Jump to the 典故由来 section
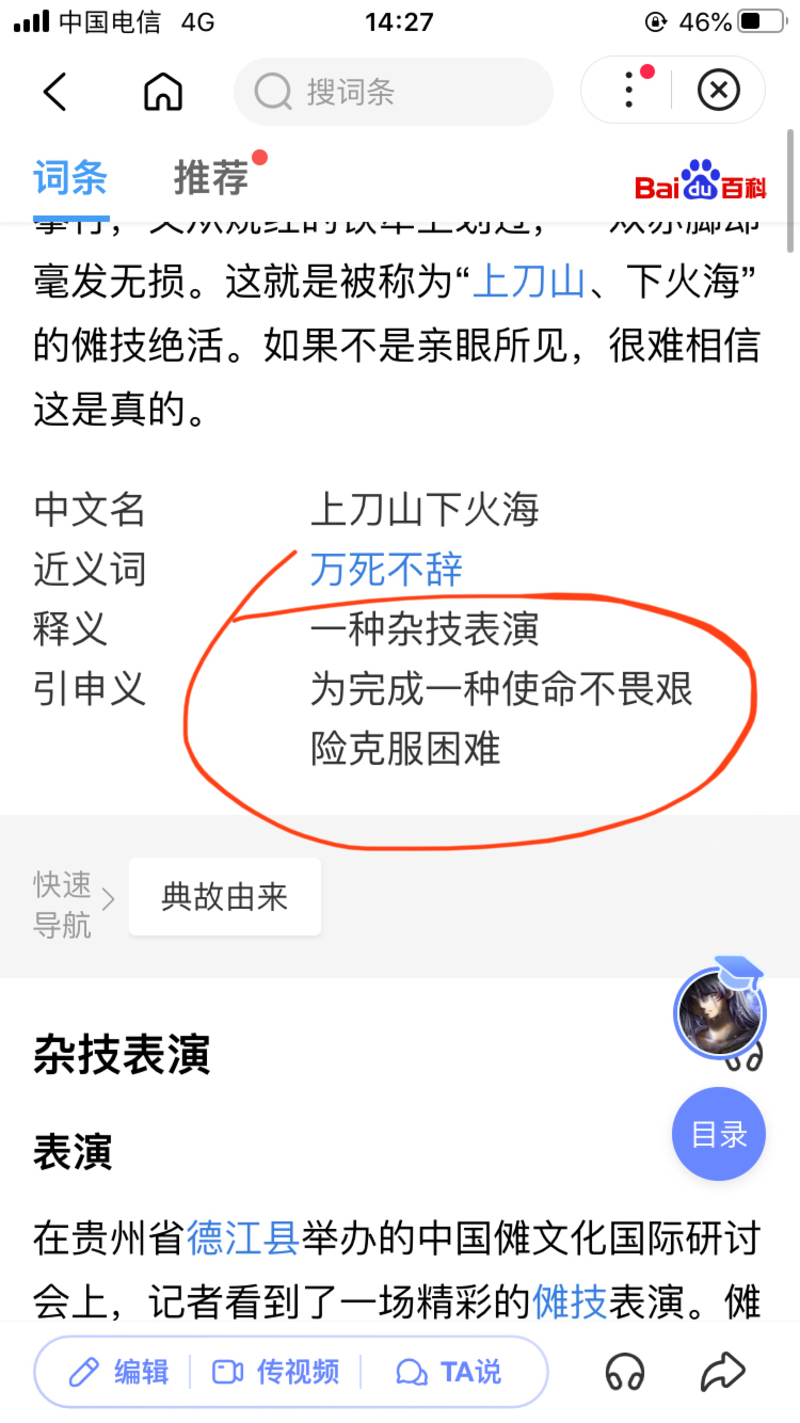 click(x=225, y=896)
